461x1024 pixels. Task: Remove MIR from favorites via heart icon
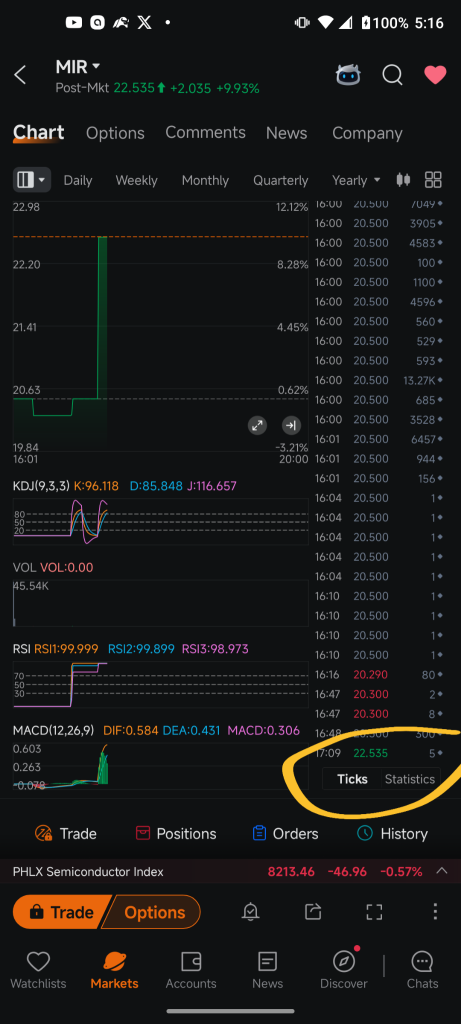(x=435, y=75)
